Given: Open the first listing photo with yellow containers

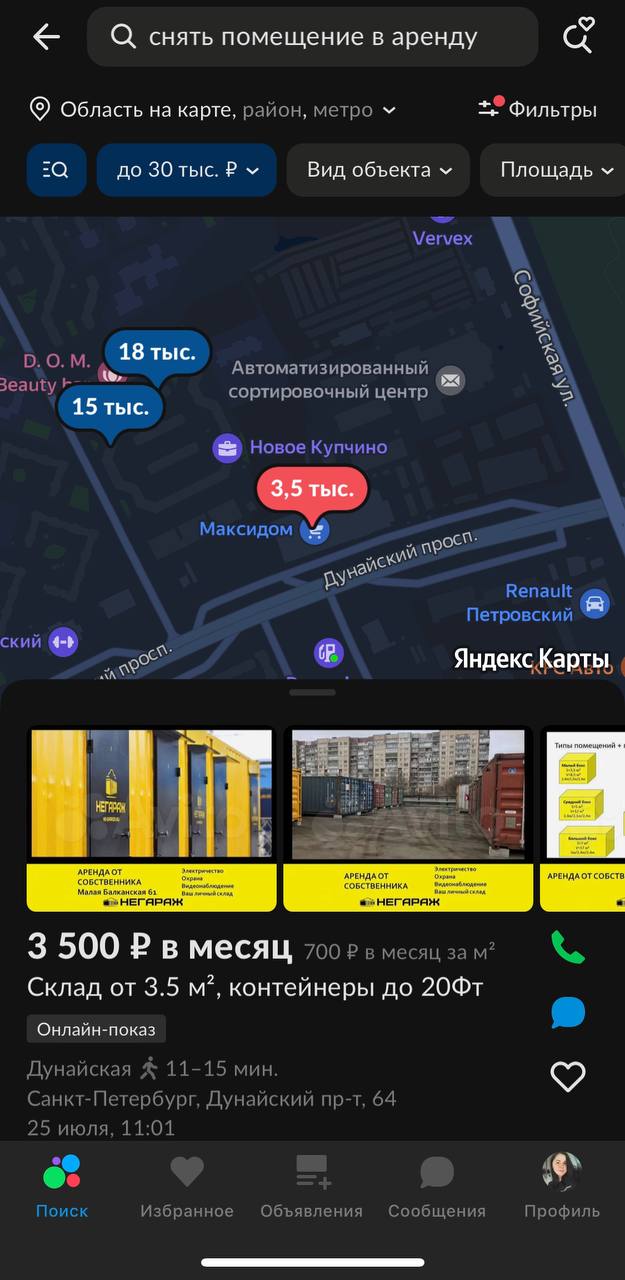Looking at the screenshot, I should [x=151, y=819].
